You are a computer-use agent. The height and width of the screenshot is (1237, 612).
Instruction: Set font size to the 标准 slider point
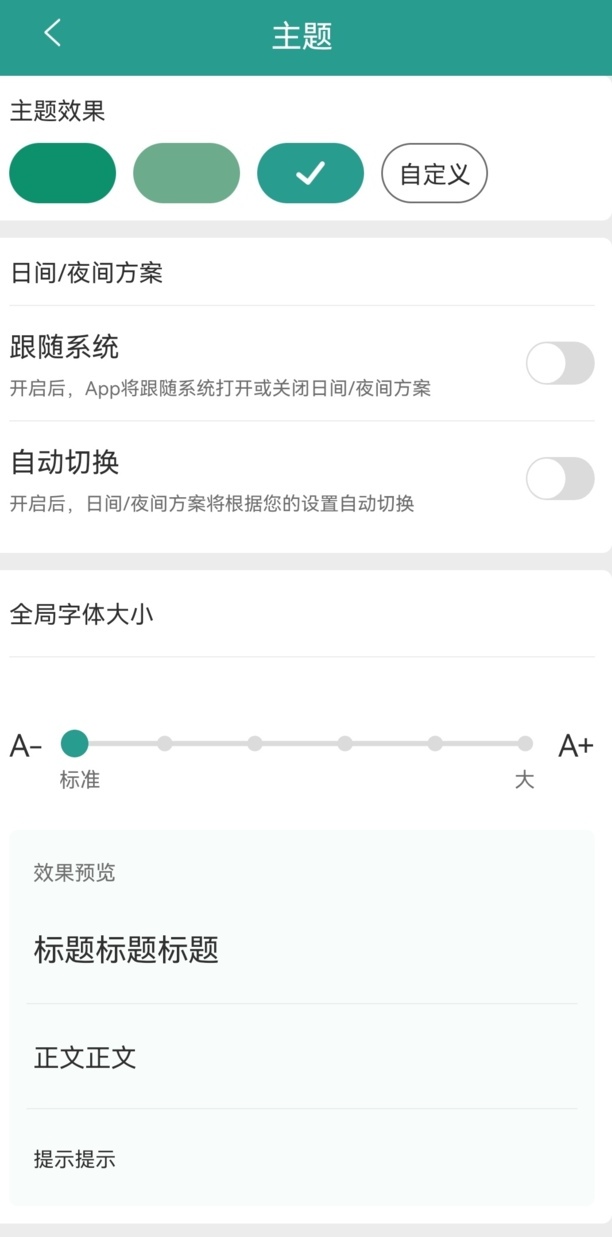point(74,743)
